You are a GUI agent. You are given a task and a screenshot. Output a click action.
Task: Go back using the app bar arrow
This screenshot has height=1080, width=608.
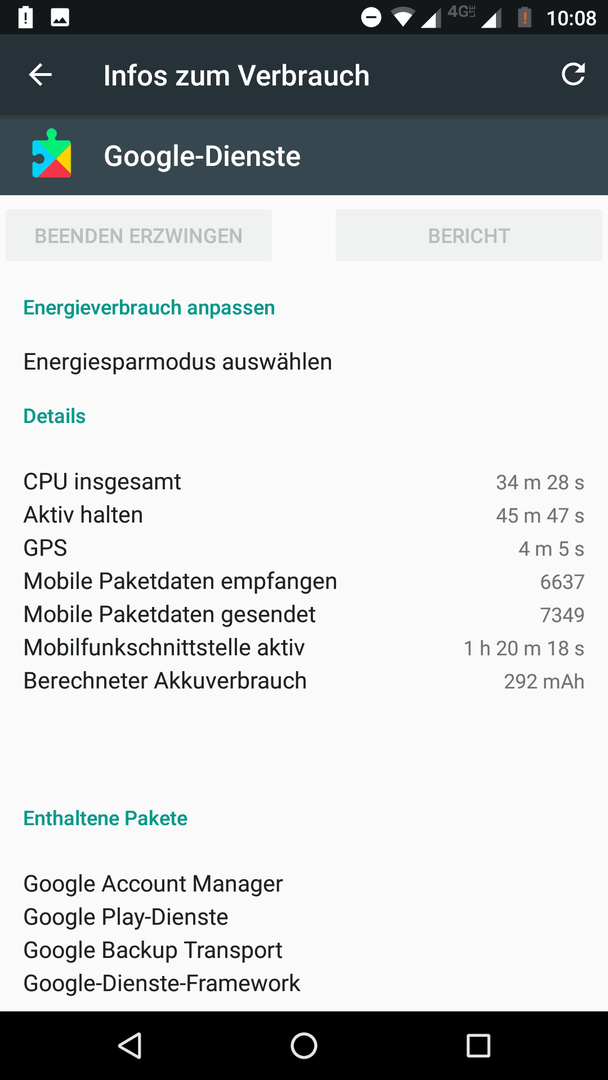[41, 75]
